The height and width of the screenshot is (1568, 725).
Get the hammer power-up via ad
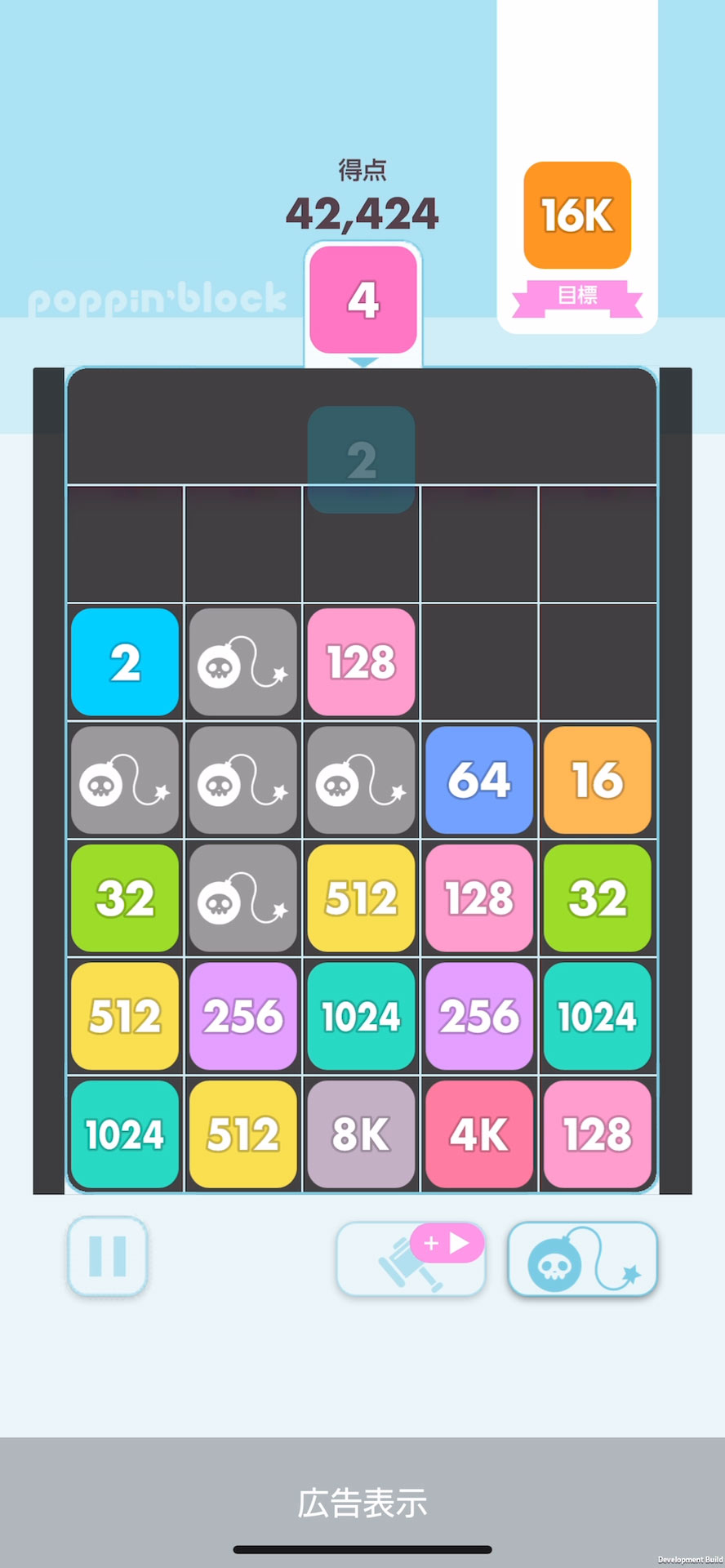tap(411, 1258)
